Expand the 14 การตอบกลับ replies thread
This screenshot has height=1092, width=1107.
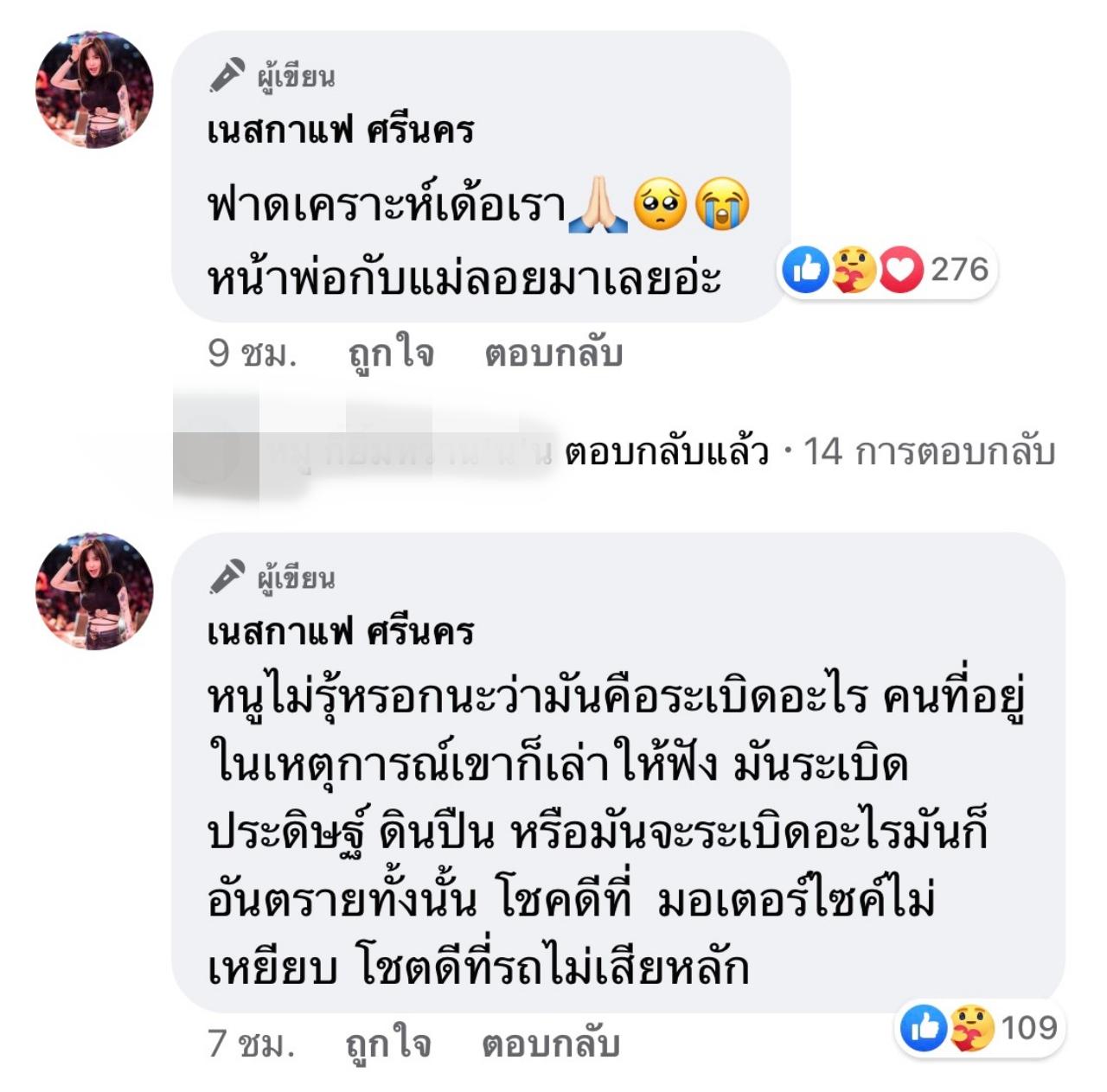click(929, 451)
